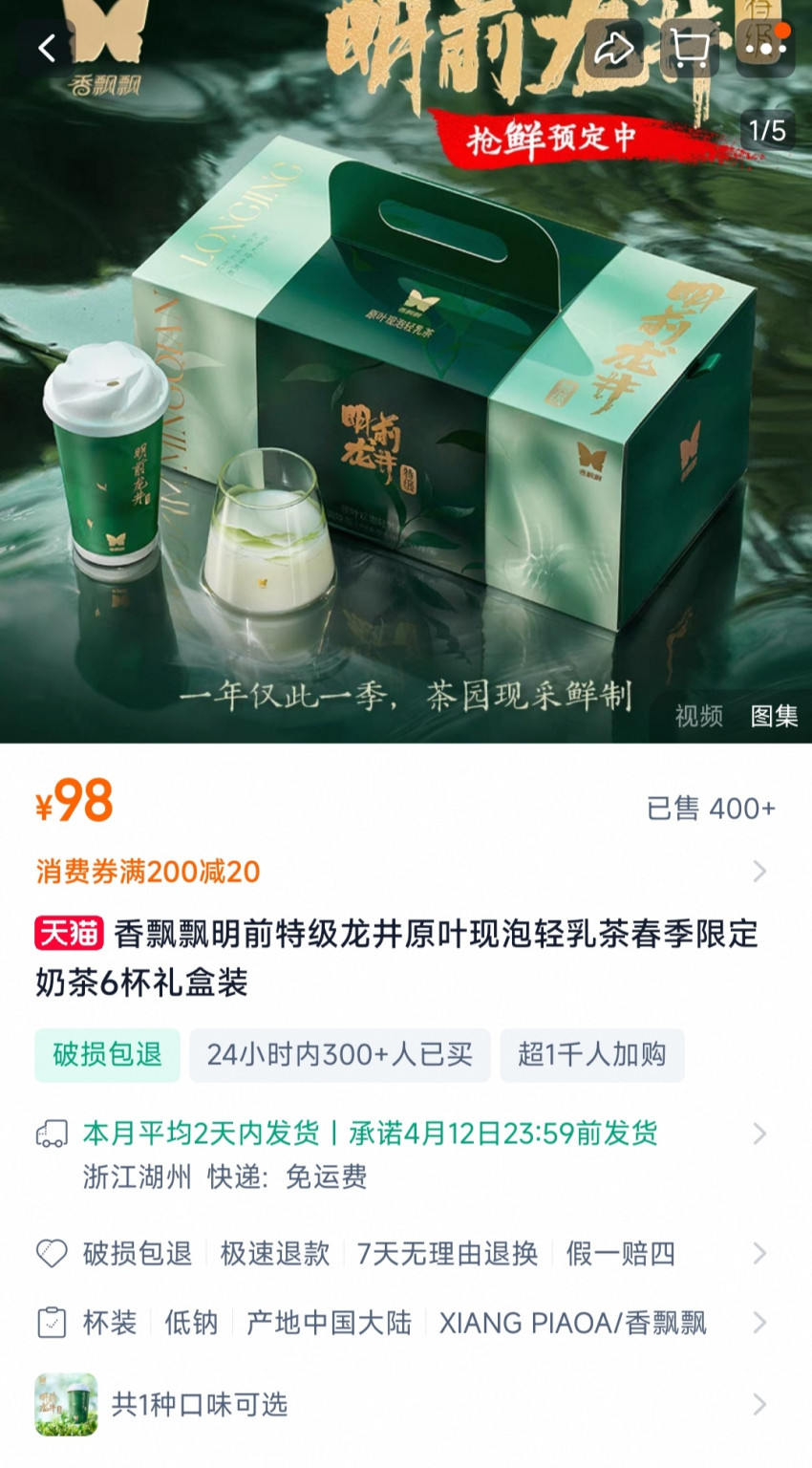This screenshot has height=1468, width=812.
Task: Open service guarantees row with 极速退款
Action: coord(401,1253)
